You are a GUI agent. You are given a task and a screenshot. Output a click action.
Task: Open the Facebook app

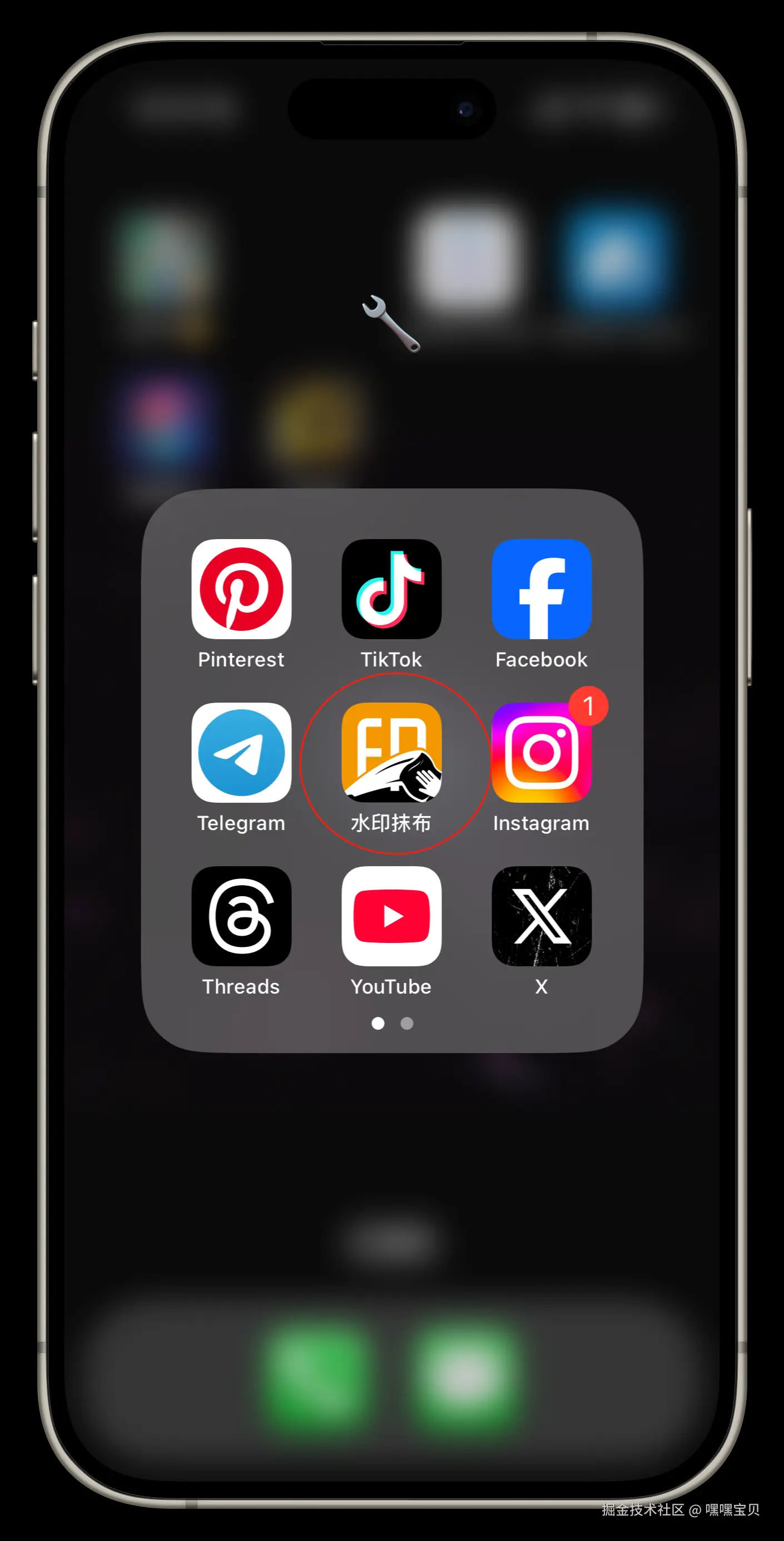point(541,589)
